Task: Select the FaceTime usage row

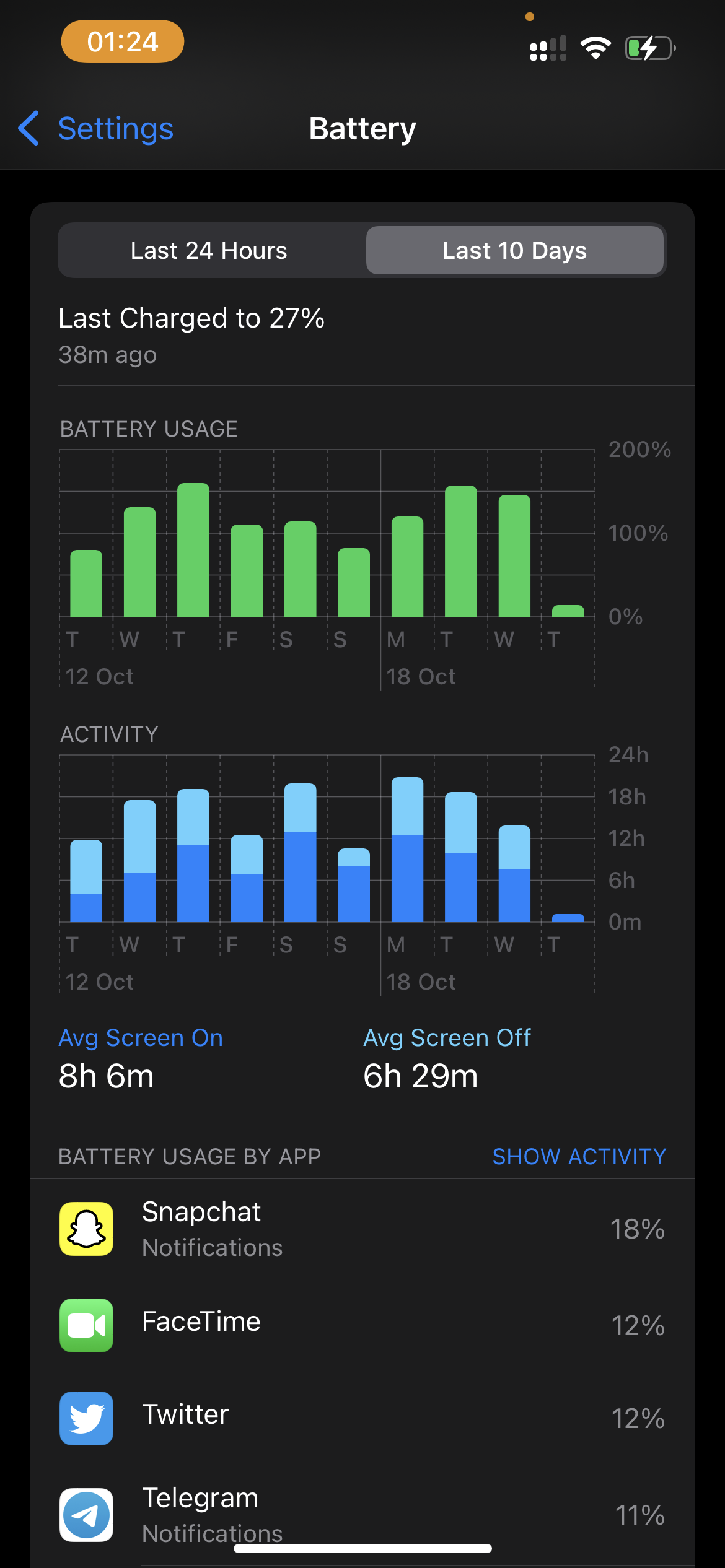Action: pyautogui.click(x=362, y=1325)
